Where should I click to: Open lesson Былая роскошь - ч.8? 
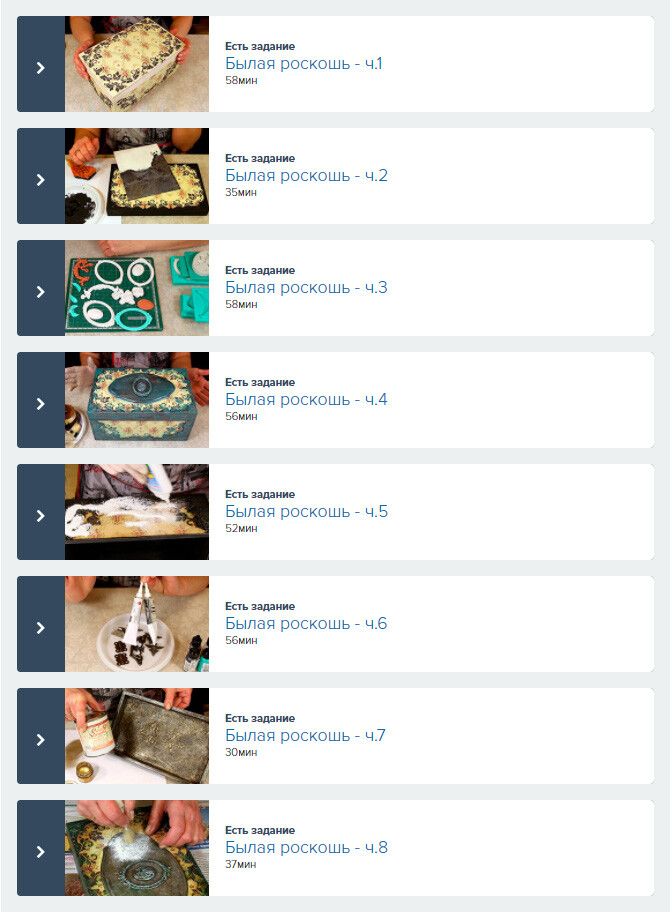coord(306,848)
